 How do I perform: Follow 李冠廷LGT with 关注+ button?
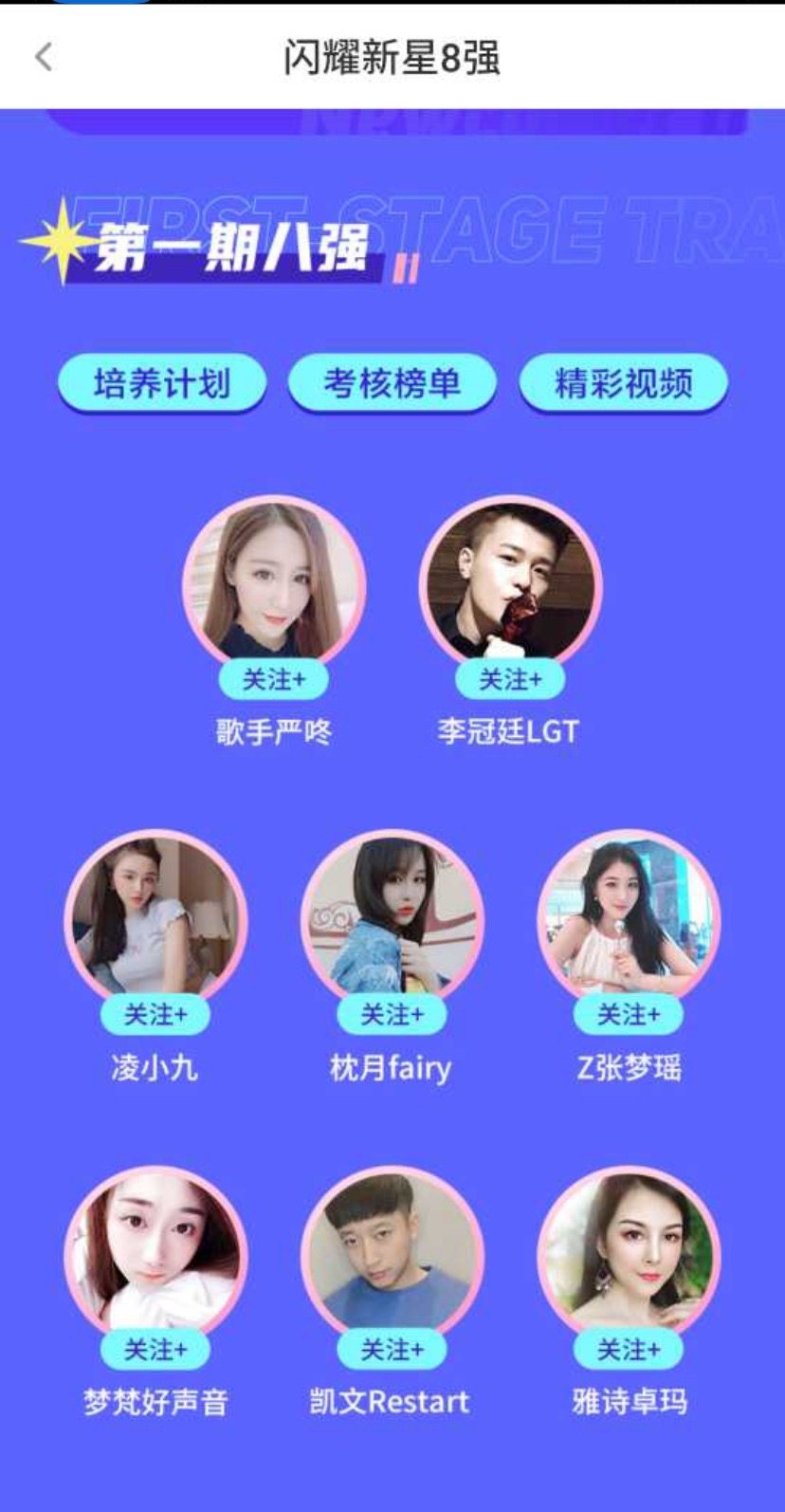pyautogui.click(x=510, y=679)
